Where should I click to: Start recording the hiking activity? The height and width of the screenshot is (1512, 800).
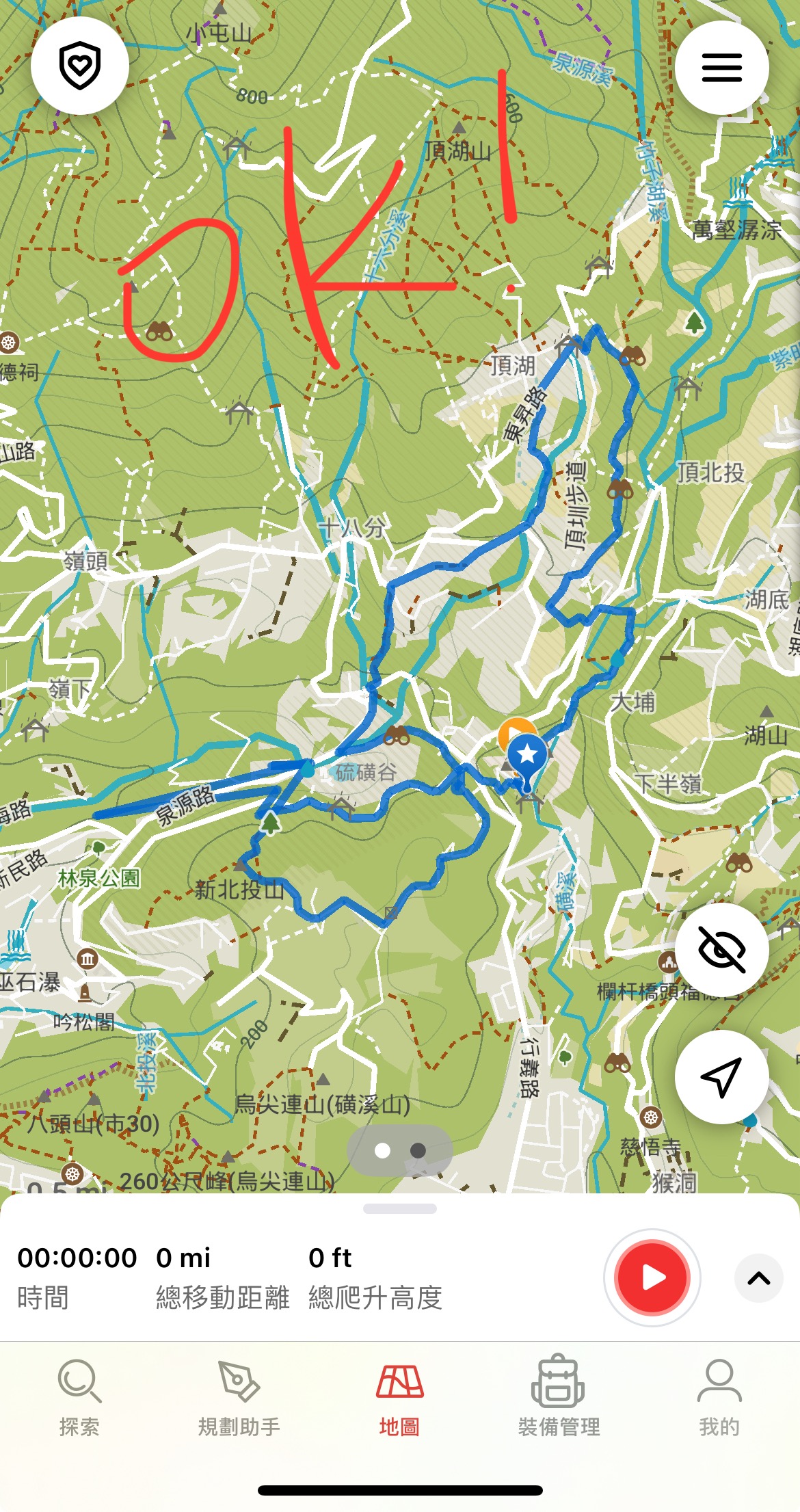coord(652,1277)
